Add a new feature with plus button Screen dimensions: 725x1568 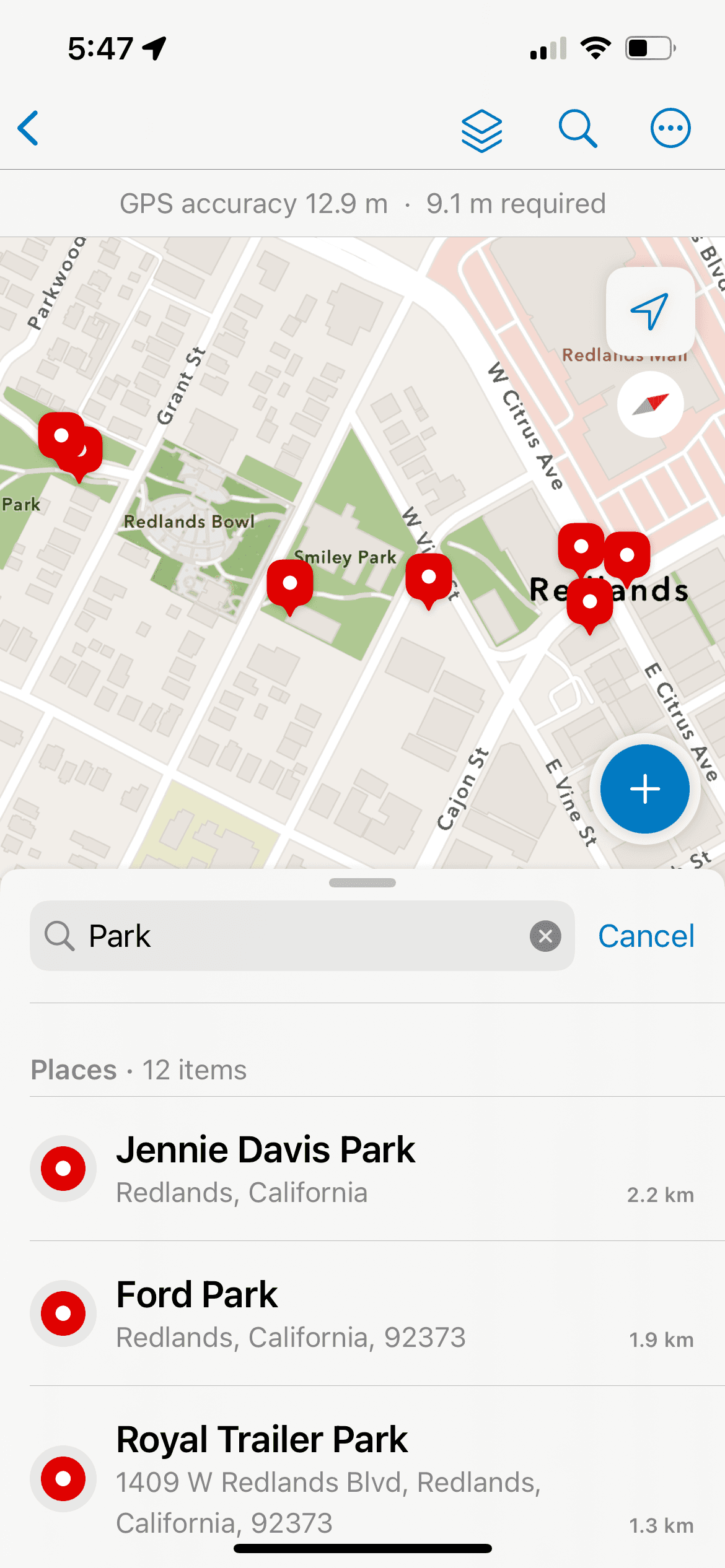point(645,789)
